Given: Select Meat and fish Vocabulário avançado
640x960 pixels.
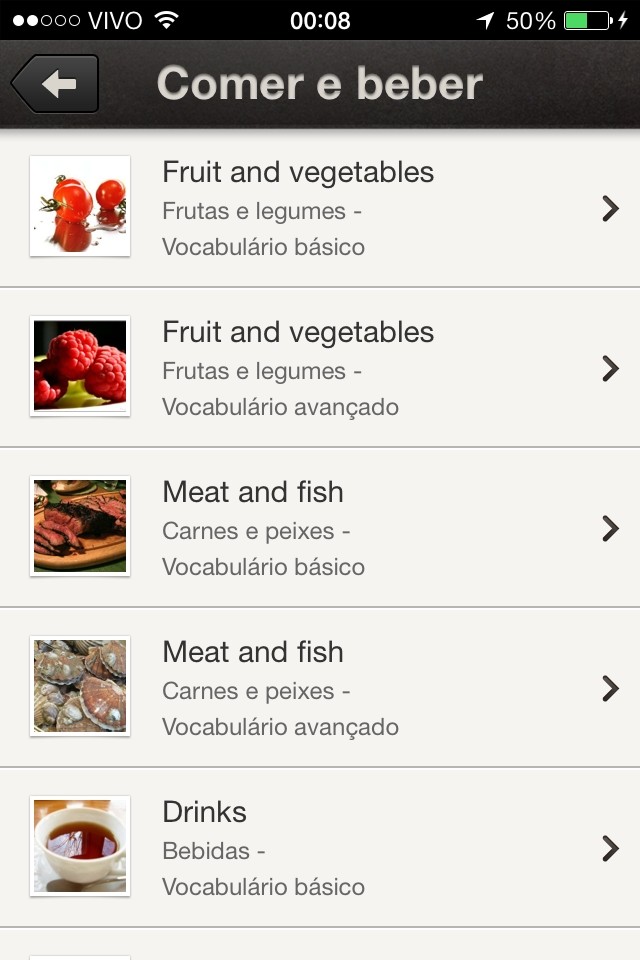Looking at the screenshot, I should pos(320,688).
